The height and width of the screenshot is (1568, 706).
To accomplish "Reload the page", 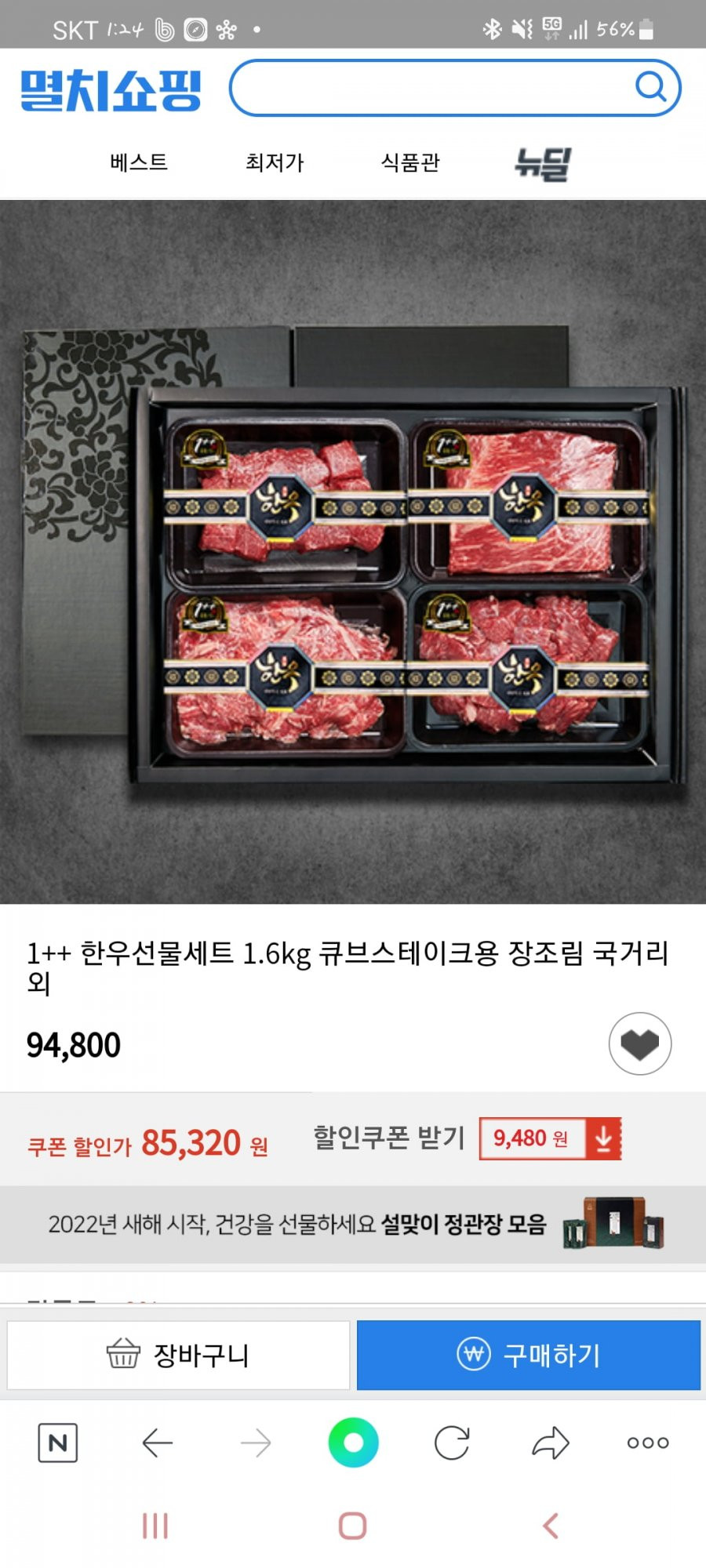I will [x=452, y=1443].
